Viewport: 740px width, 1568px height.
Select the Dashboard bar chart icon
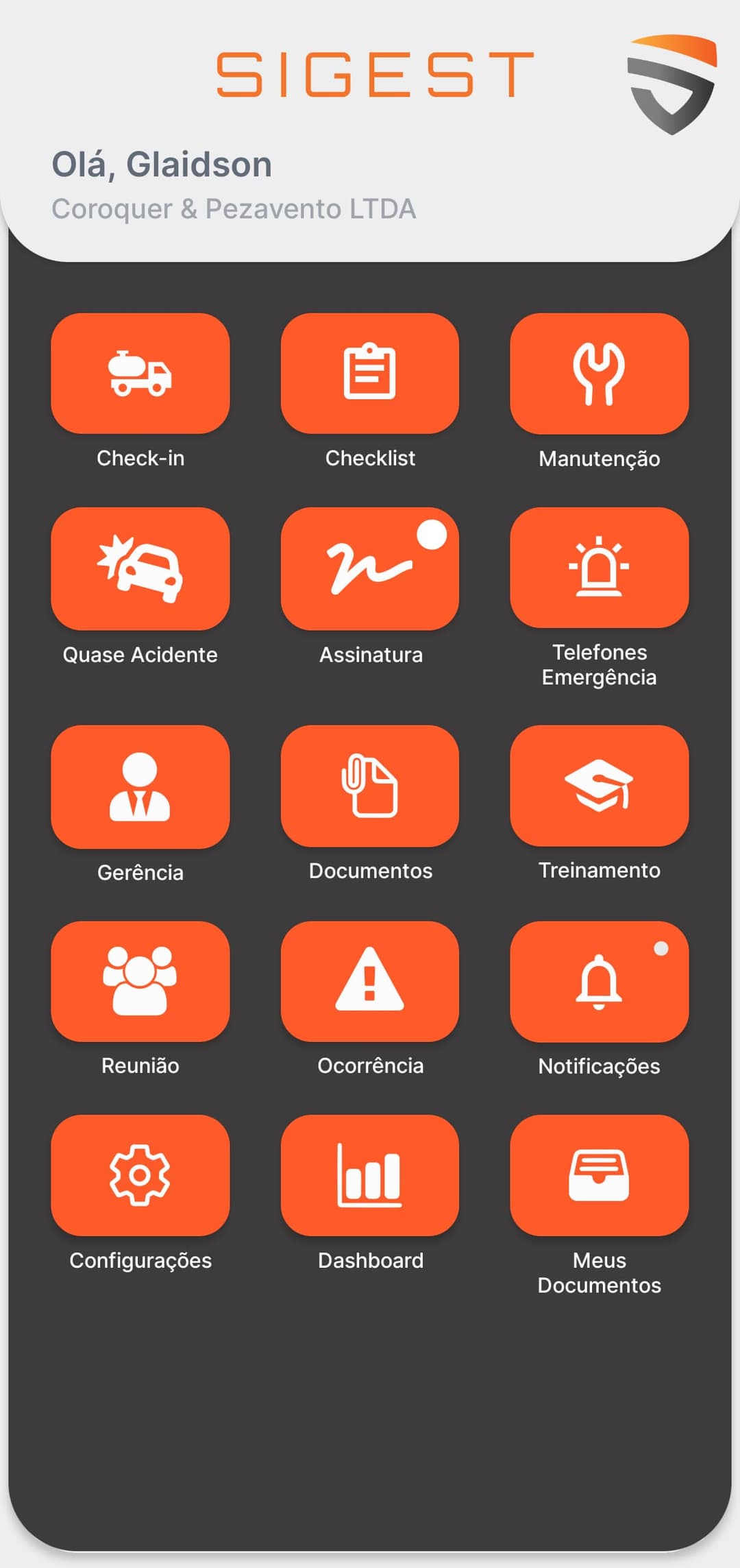[370, 1176]
